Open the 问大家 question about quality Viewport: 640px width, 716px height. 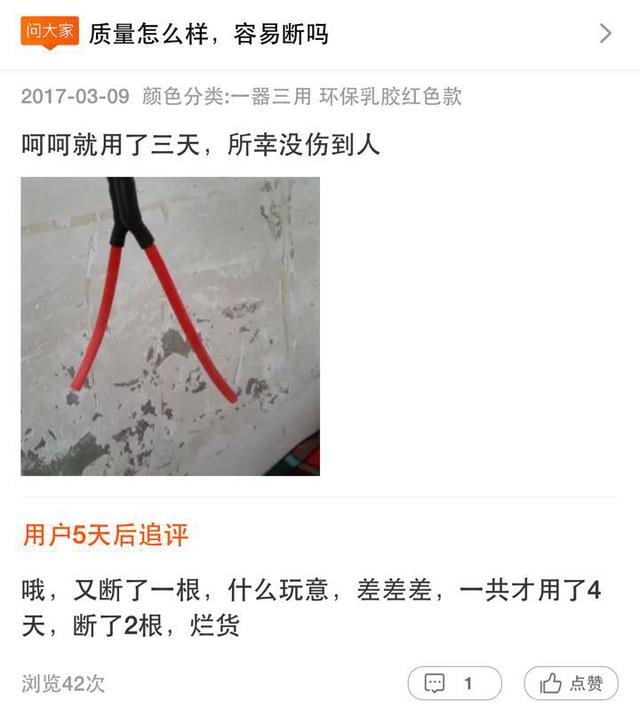click(x=318, y=33)
